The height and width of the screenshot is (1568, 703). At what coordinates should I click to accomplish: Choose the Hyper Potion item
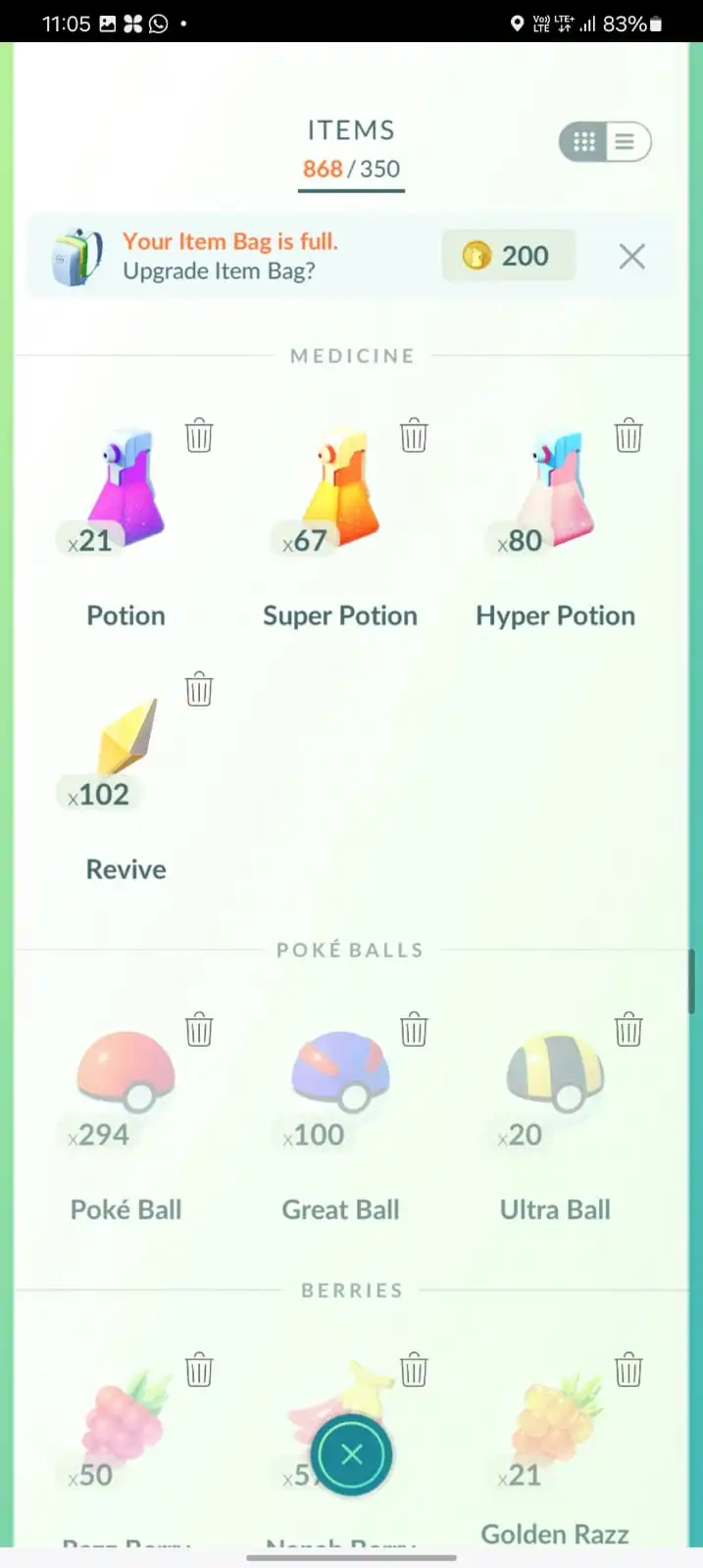coord(555,490)
